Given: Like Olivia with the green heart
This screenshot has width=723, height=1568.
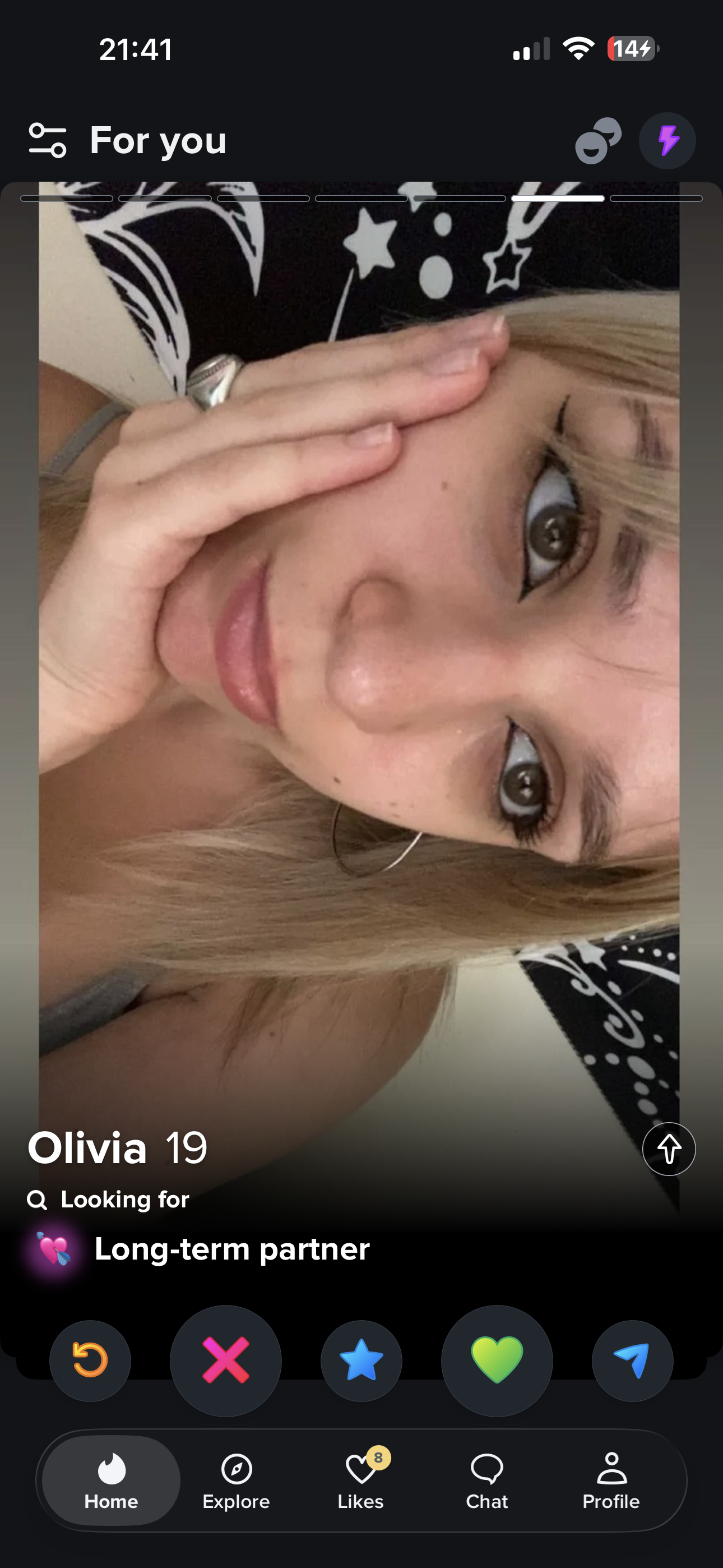Looking at the screenshot, I should click(x=497, y=1361).
